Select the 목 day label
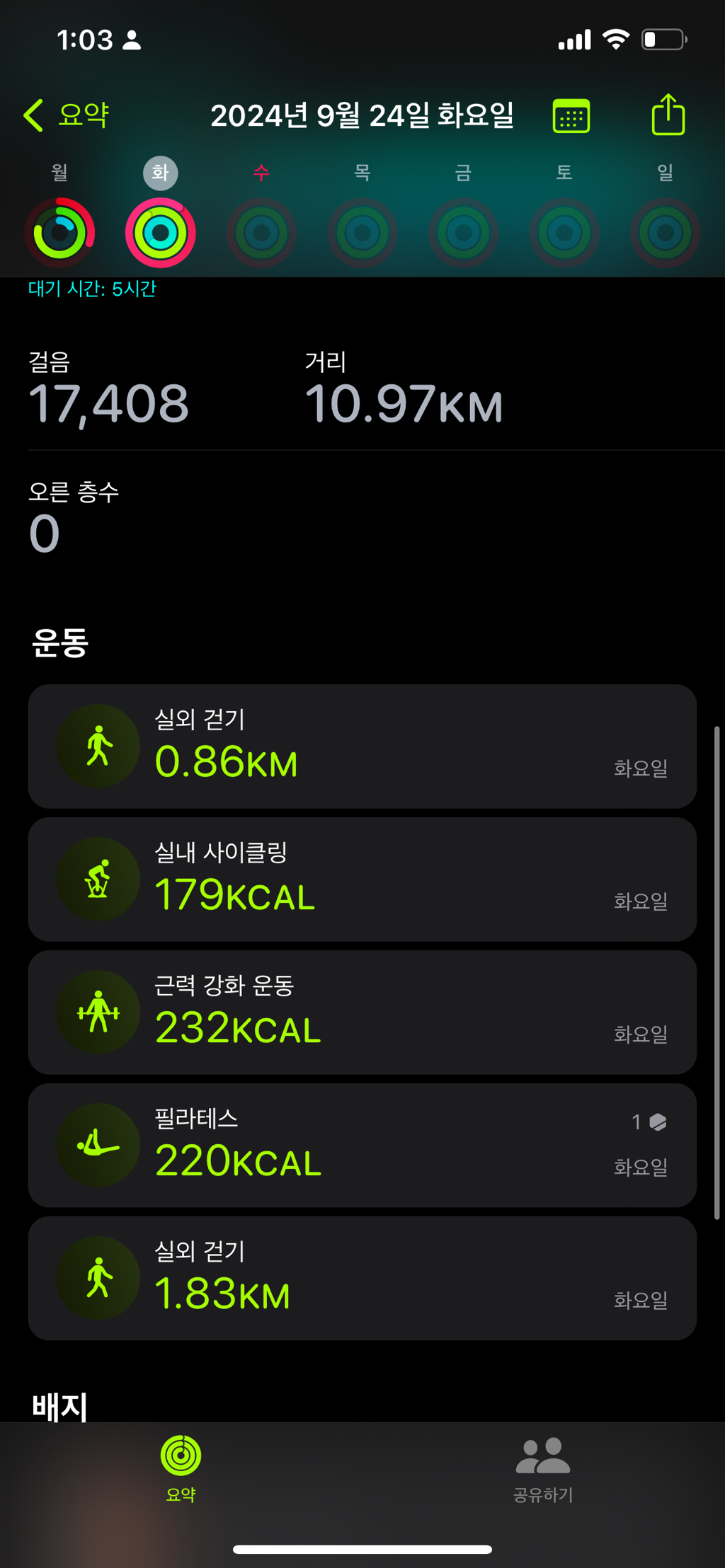Screen dimensions: 725x1568 (362, 172)
